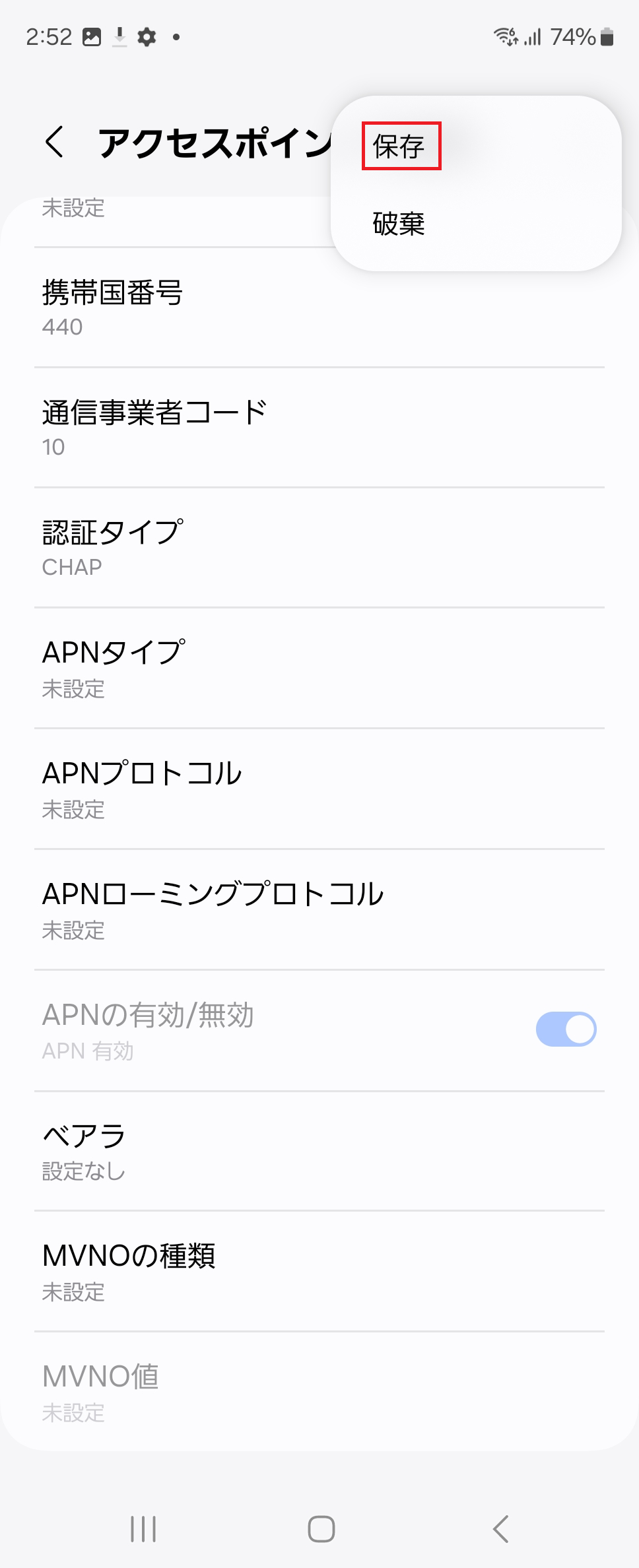The height and width of the screenshot is (1568, 639).
Task: Open the settings gear icon in the status bar
Action: click(146, 36)
